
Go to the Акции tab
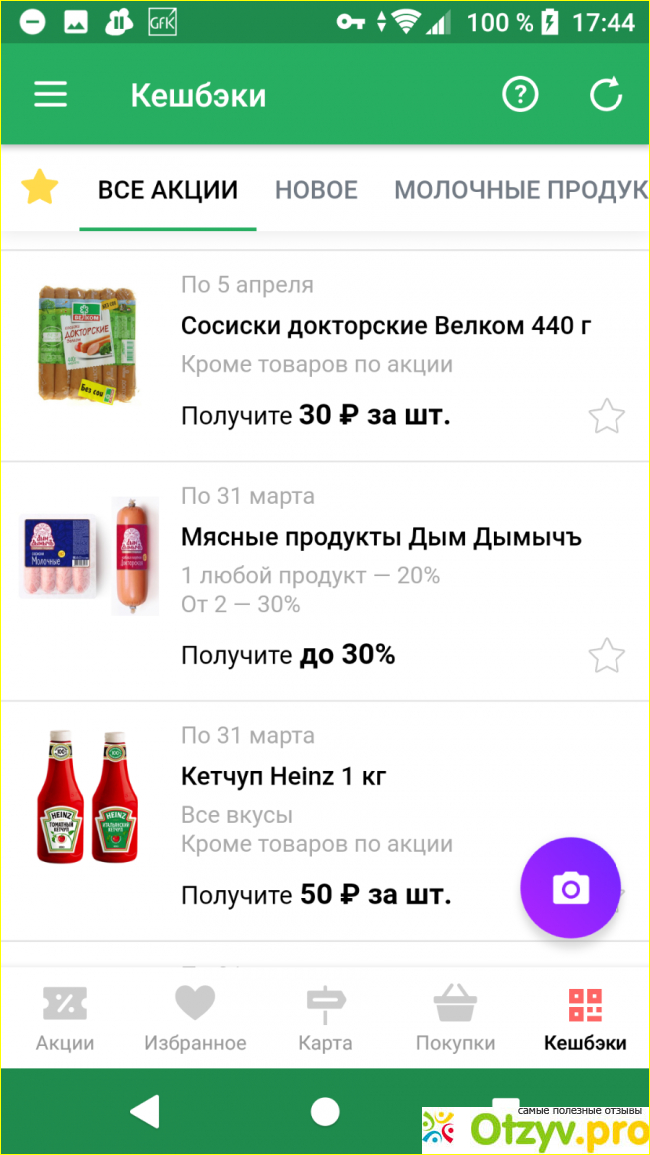[x=65, y=1018]
